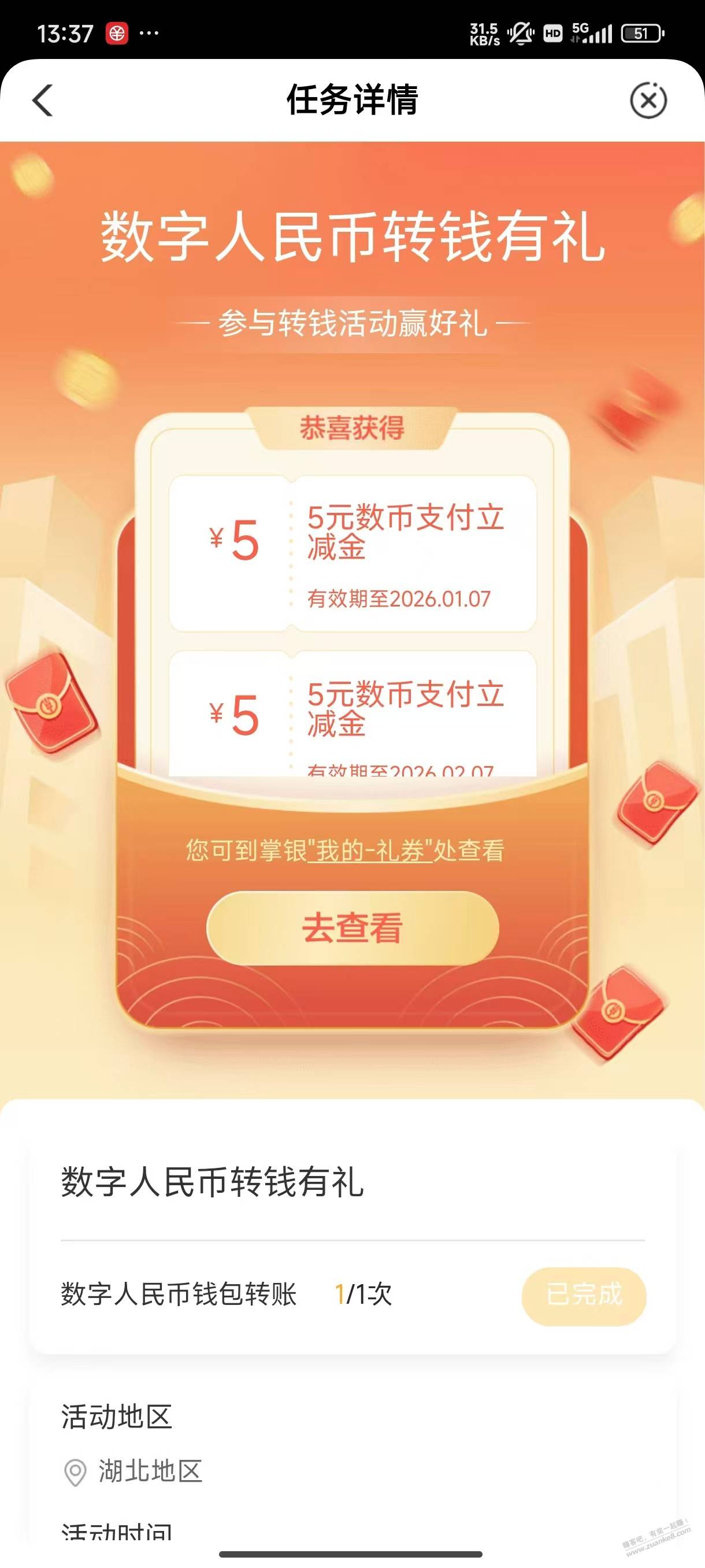Tap the 去查看 button

point(352,927)
